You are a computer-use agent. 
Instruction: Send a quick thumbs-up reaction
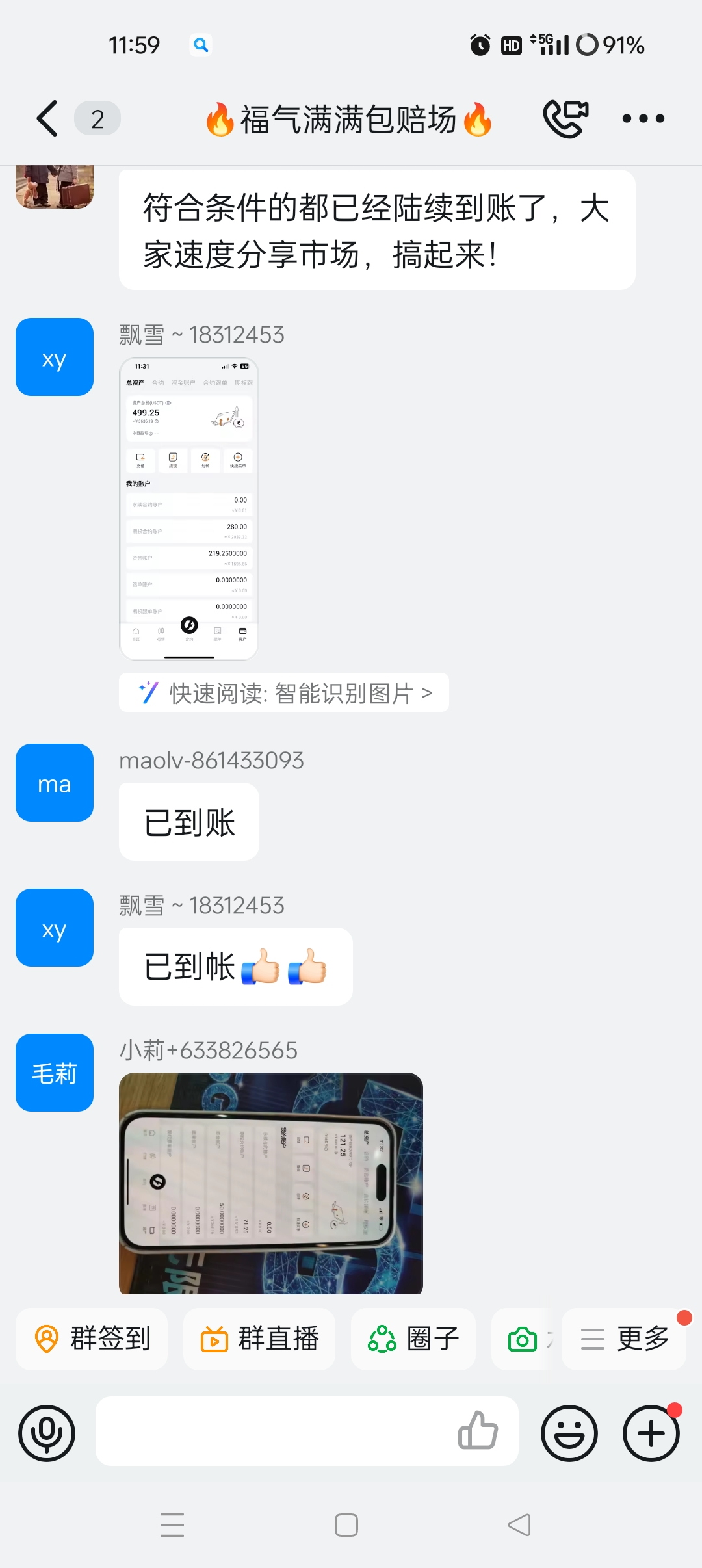point(478,1431)
